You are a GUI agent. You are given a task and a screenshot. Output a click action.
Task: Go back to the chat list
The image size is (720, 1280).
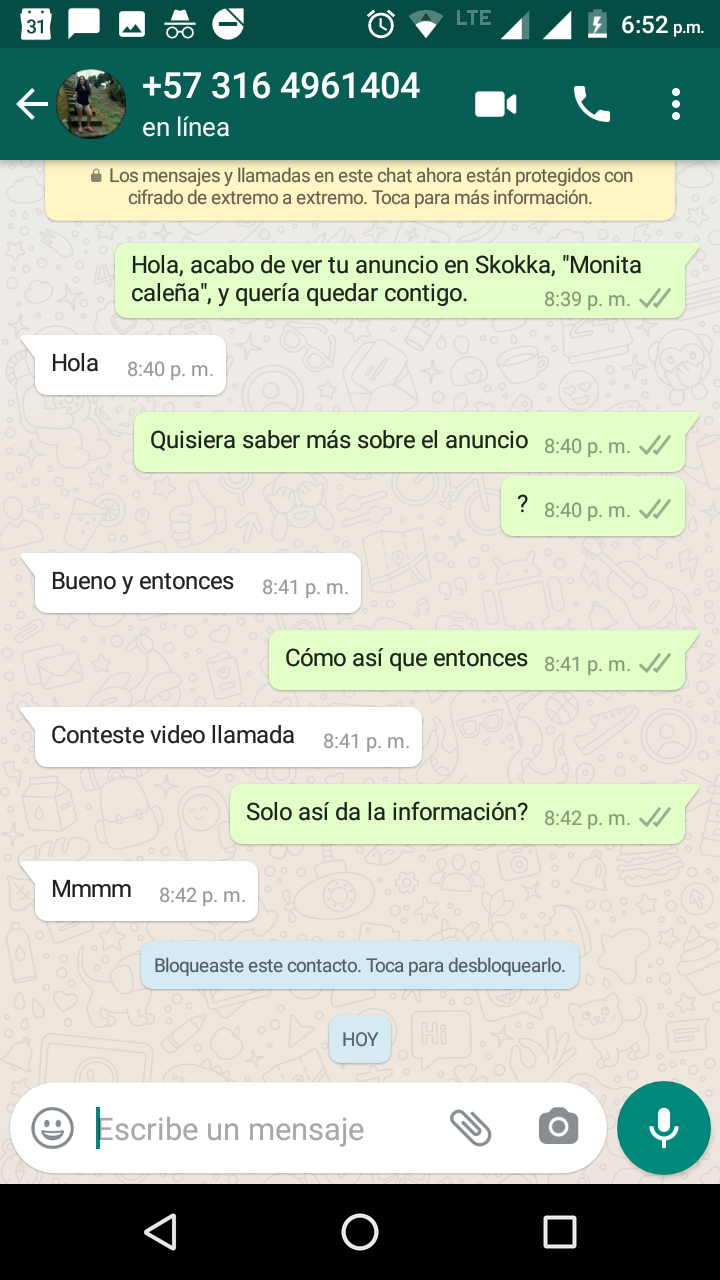coord(32,104)
